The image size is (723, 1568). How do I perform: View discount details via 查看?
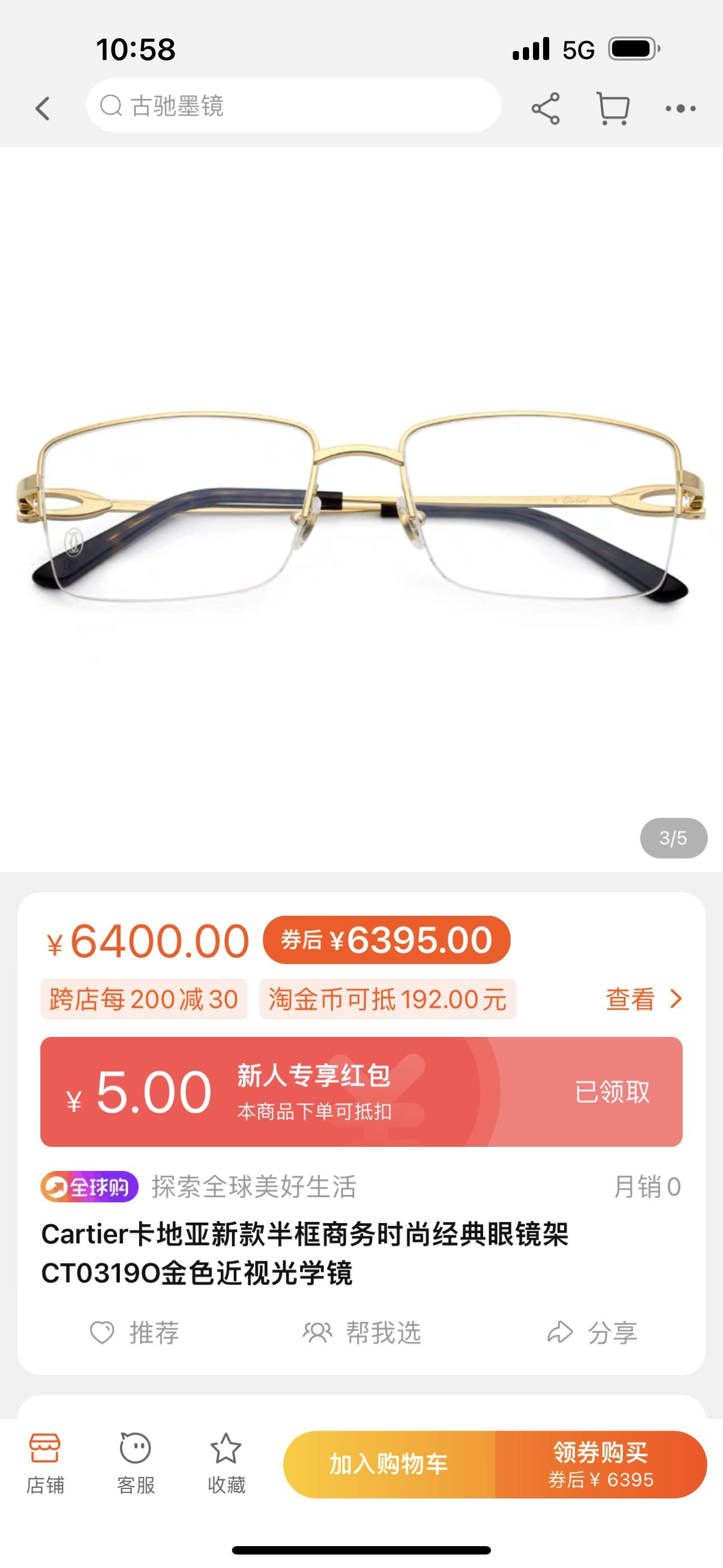643,999
